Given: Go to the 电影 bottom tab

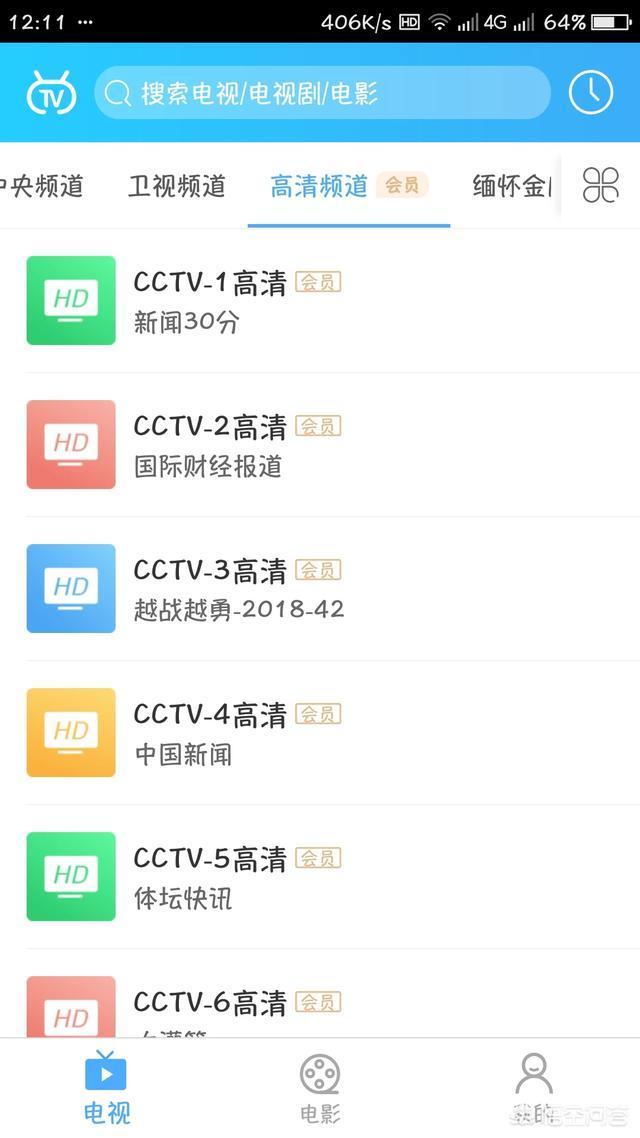Looking at the screenshot, I should [x=320, y=1088].
